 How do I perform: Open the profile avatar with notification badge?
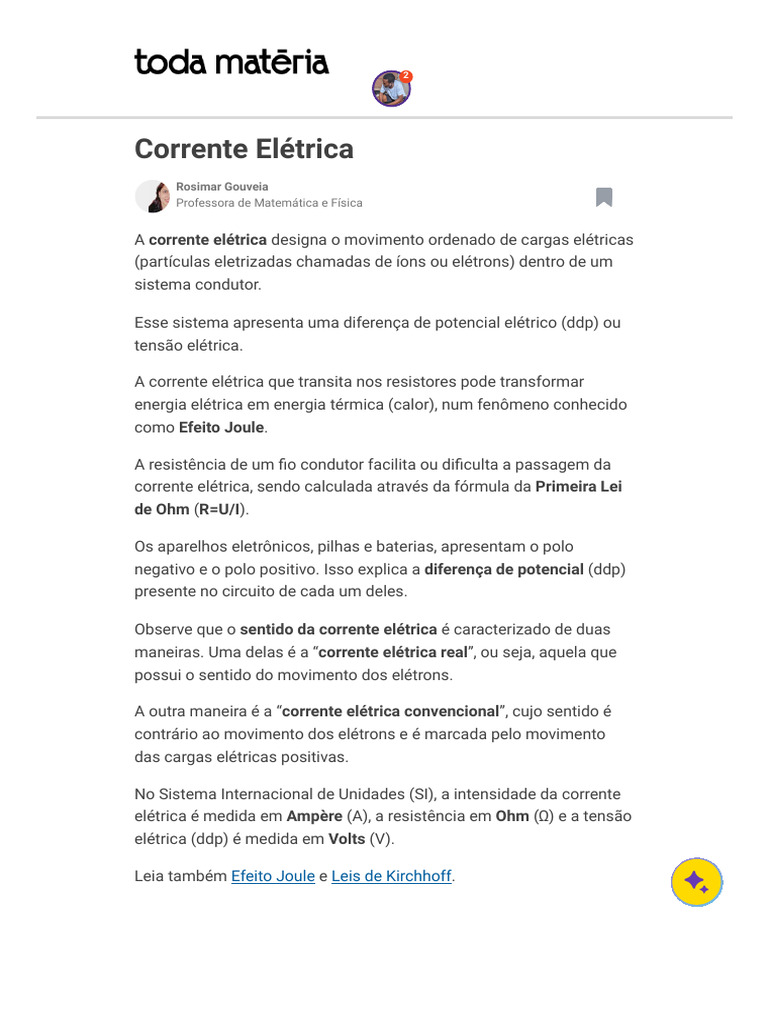(391, 88)
